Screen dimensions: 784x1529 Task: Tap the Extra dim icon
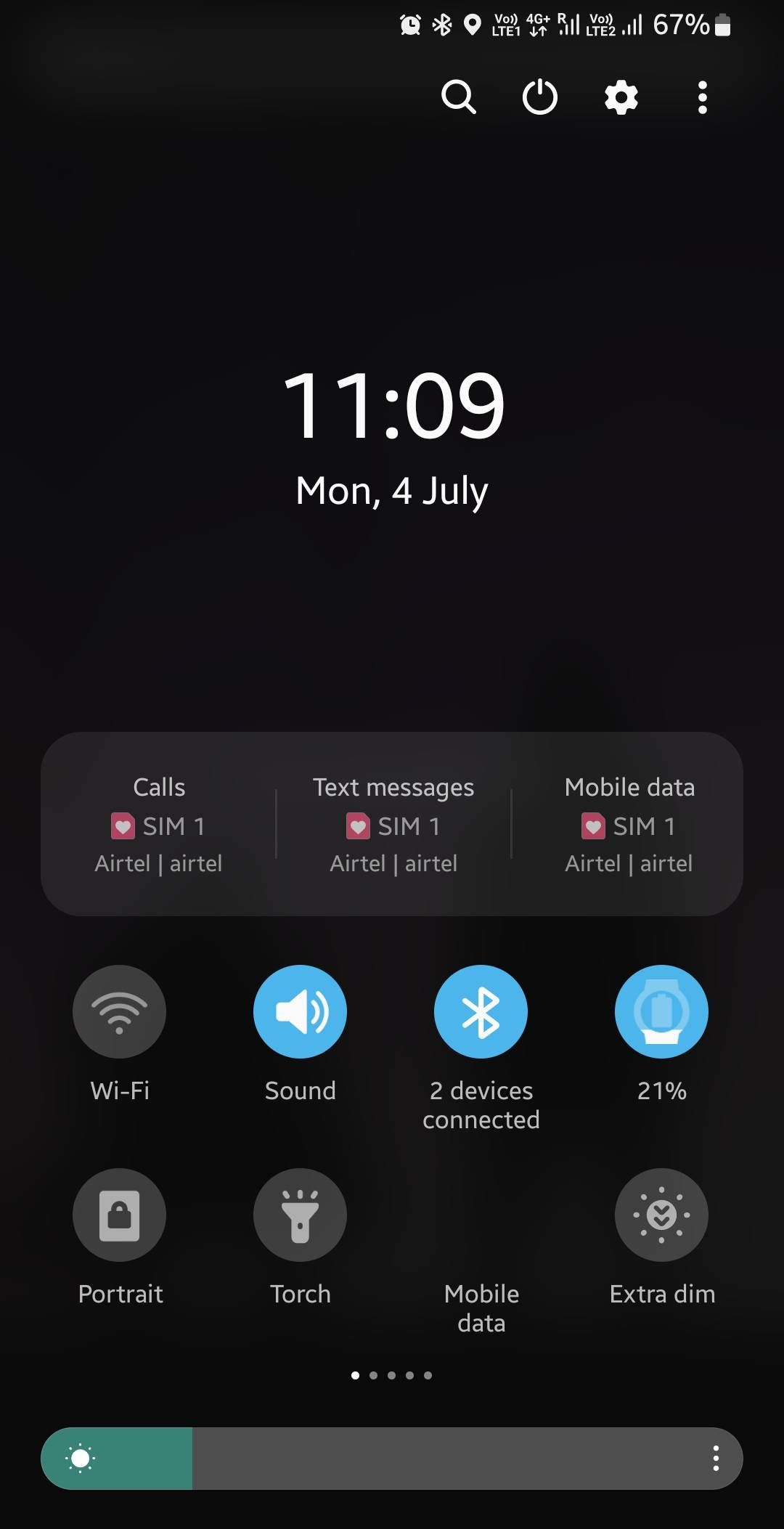tap(661, 1215)
